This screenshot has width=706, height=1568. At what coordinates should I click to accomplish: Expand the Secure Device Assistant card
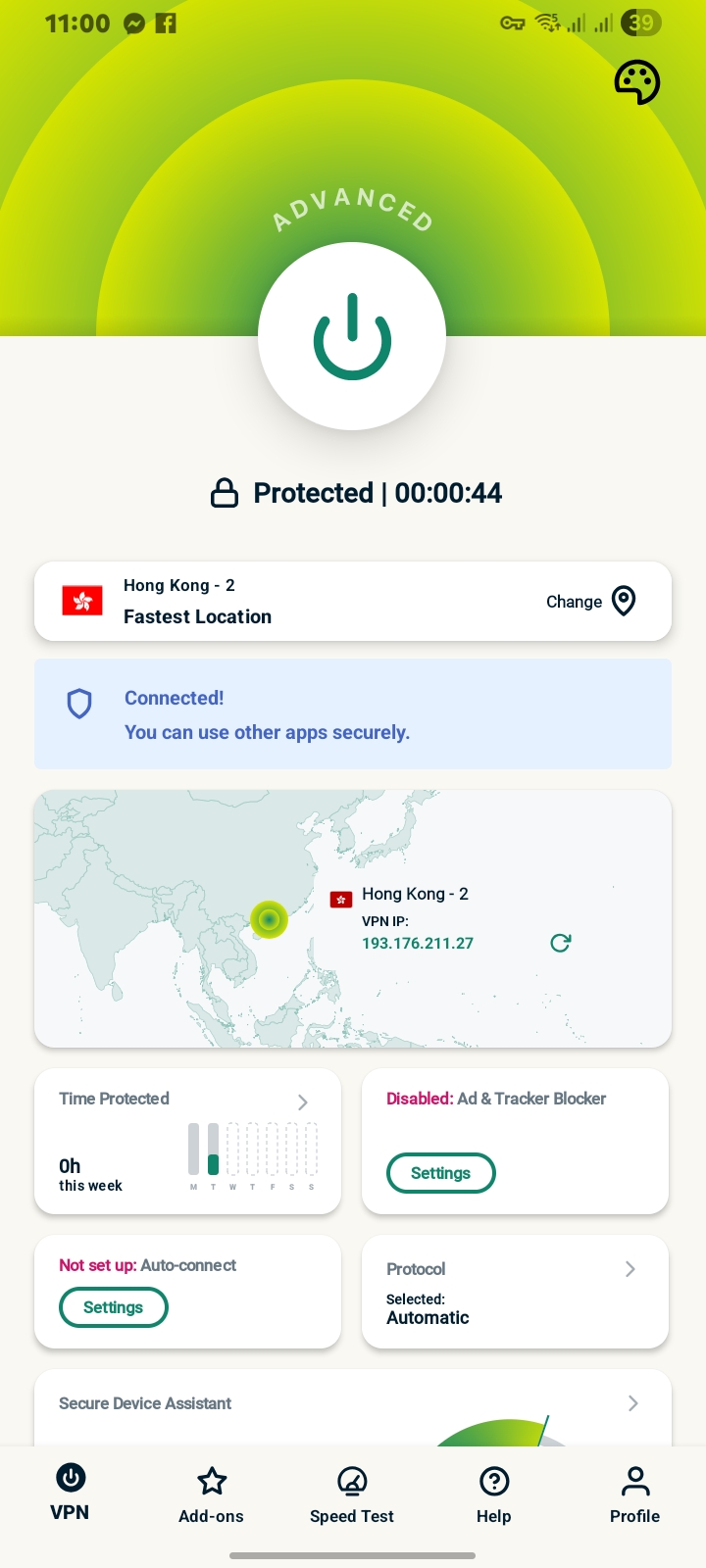[x=632, y=1403]
